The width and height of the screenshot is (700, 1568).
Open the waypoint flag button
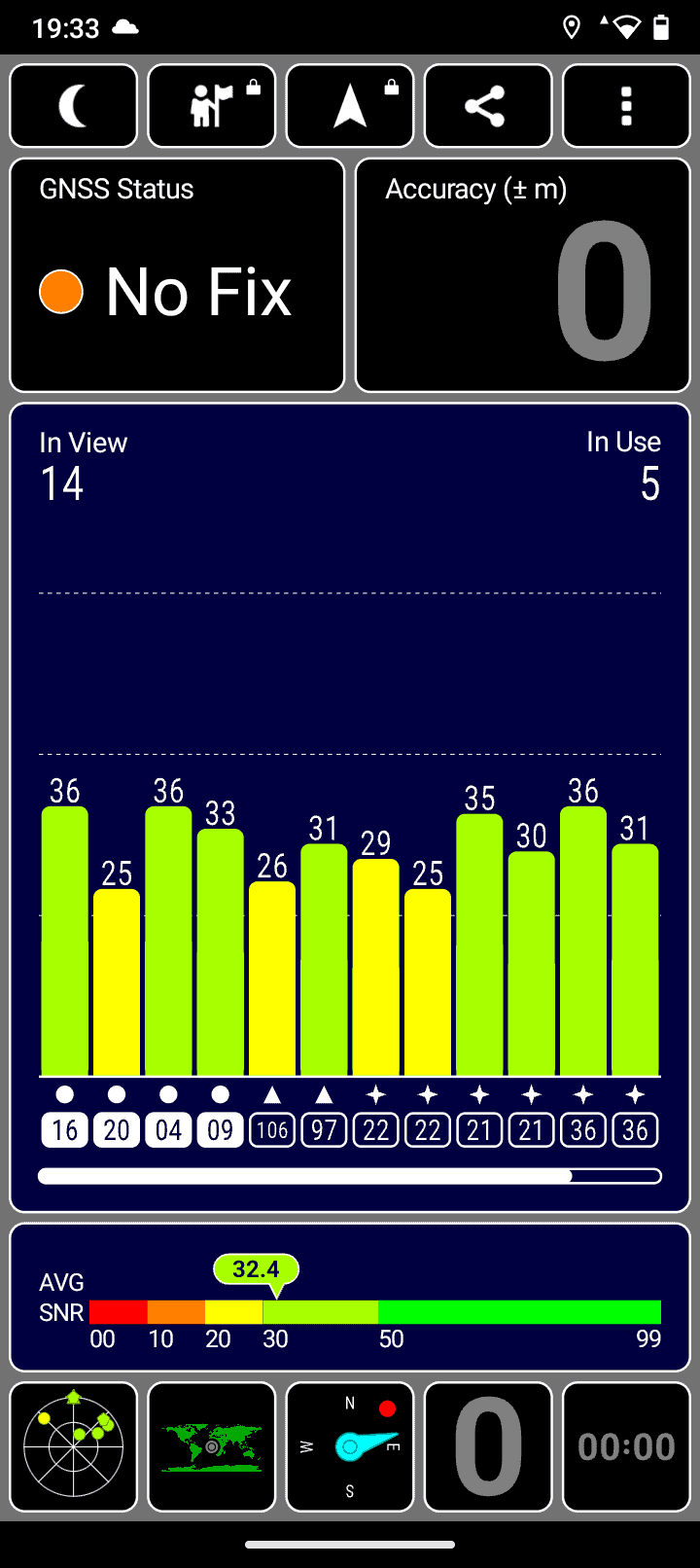tap(212, 106)
